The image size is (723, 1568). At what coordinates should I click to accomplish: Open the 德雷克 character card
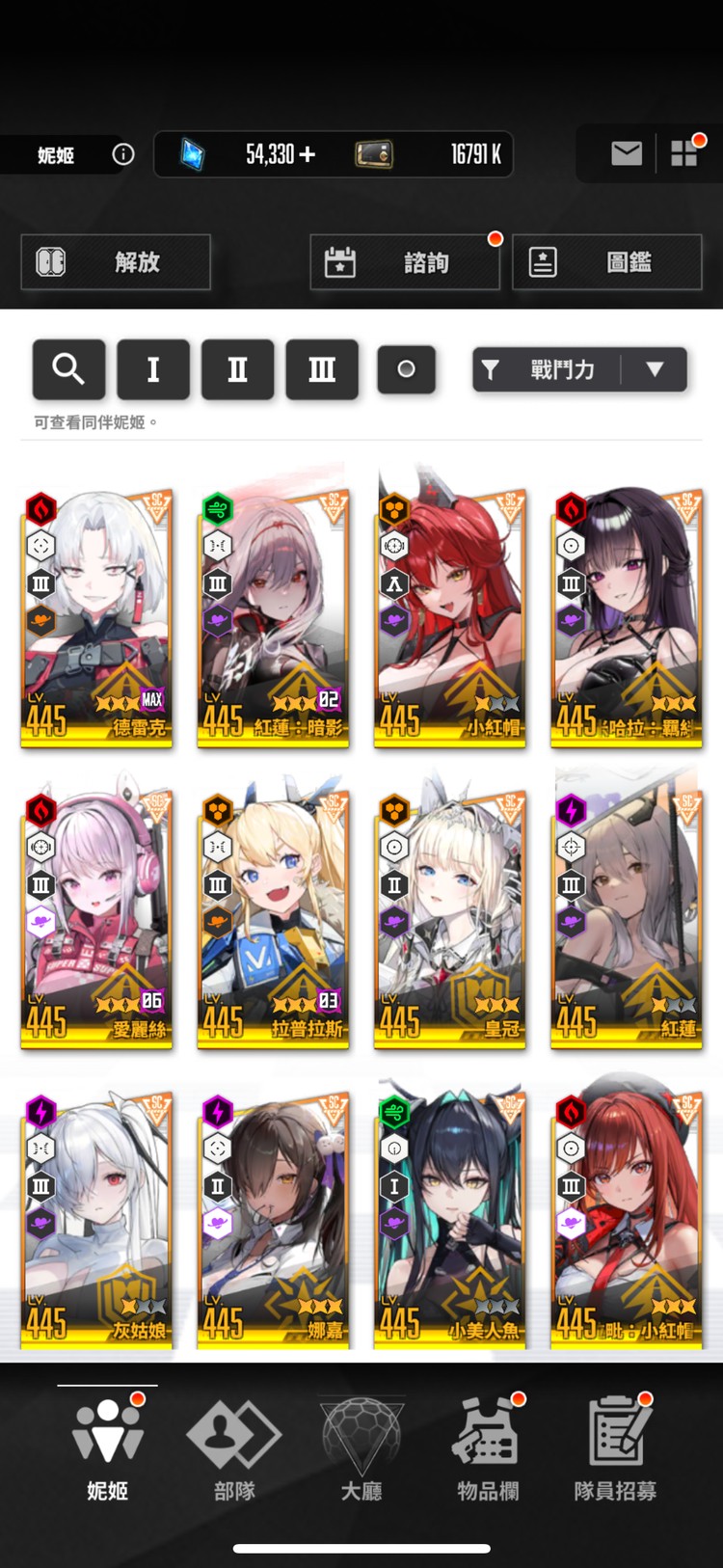click(96, 617)
